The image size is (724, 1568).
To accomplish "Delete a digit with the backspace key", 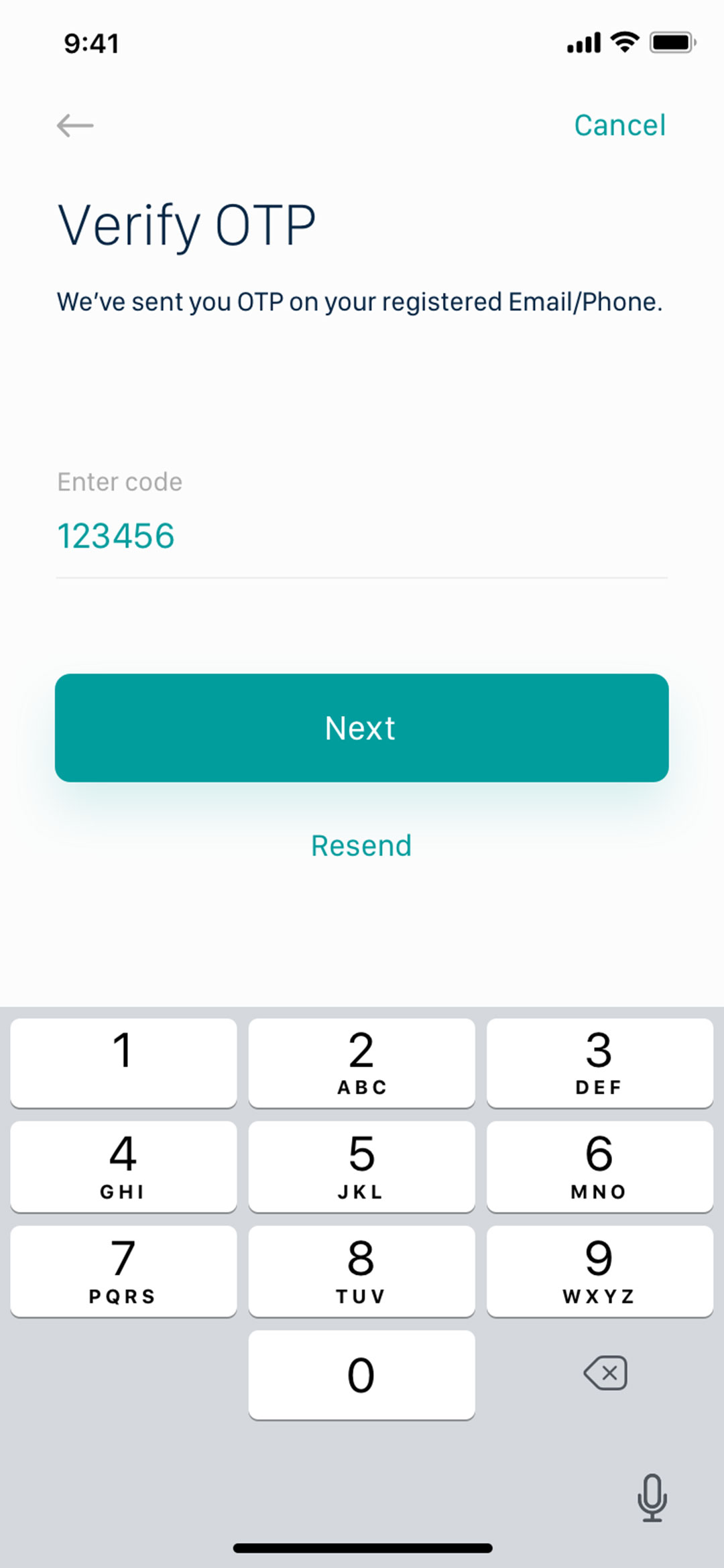I will point(605,1374).
